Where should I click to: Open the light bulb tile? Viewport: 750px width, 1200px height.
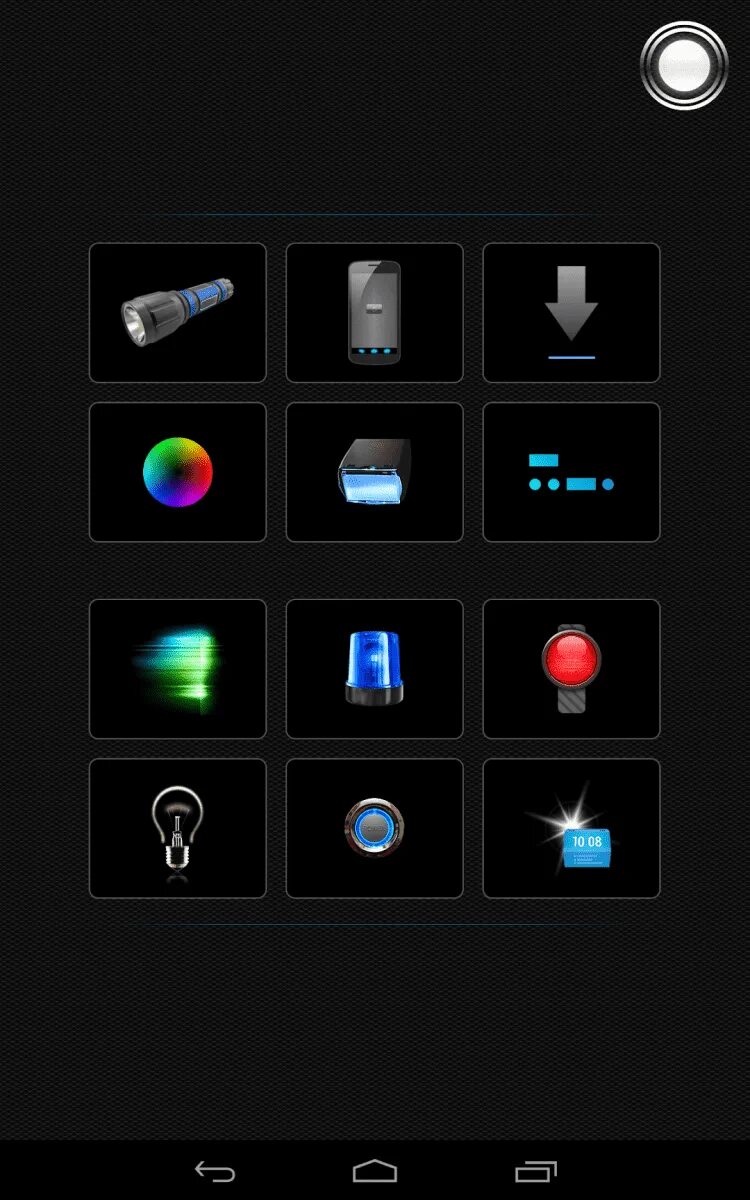(178, 828)
